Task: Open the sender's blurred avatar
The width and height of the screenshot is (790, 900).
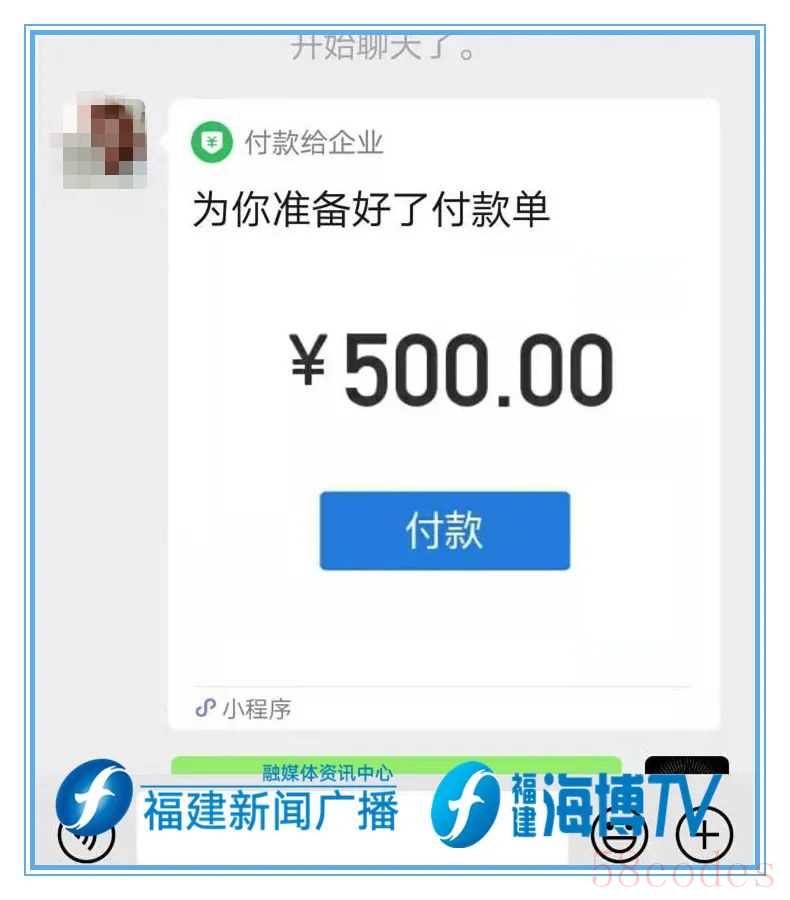Action: 104,143
